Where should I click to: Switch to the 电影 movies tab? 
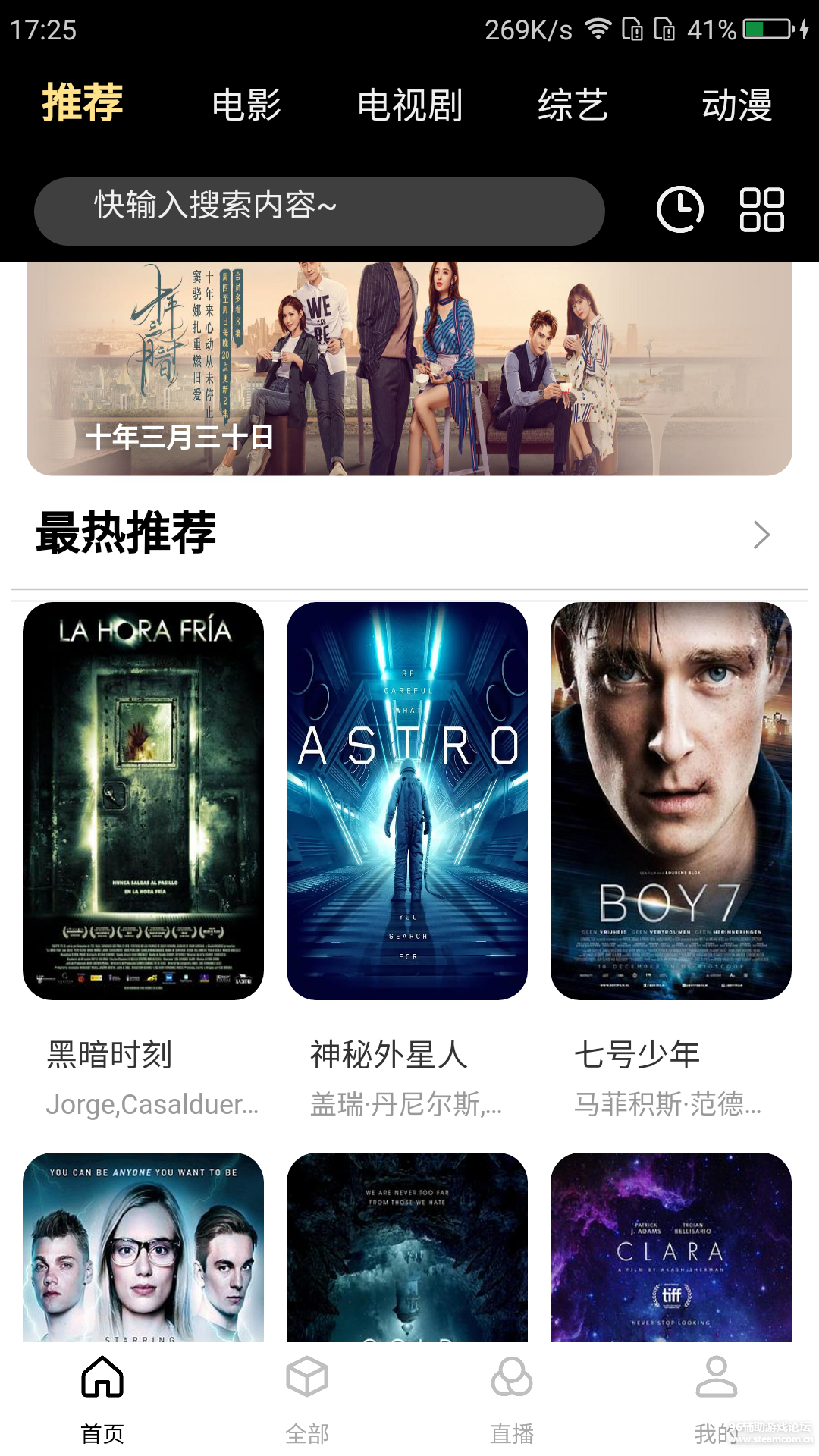point(248,106)
